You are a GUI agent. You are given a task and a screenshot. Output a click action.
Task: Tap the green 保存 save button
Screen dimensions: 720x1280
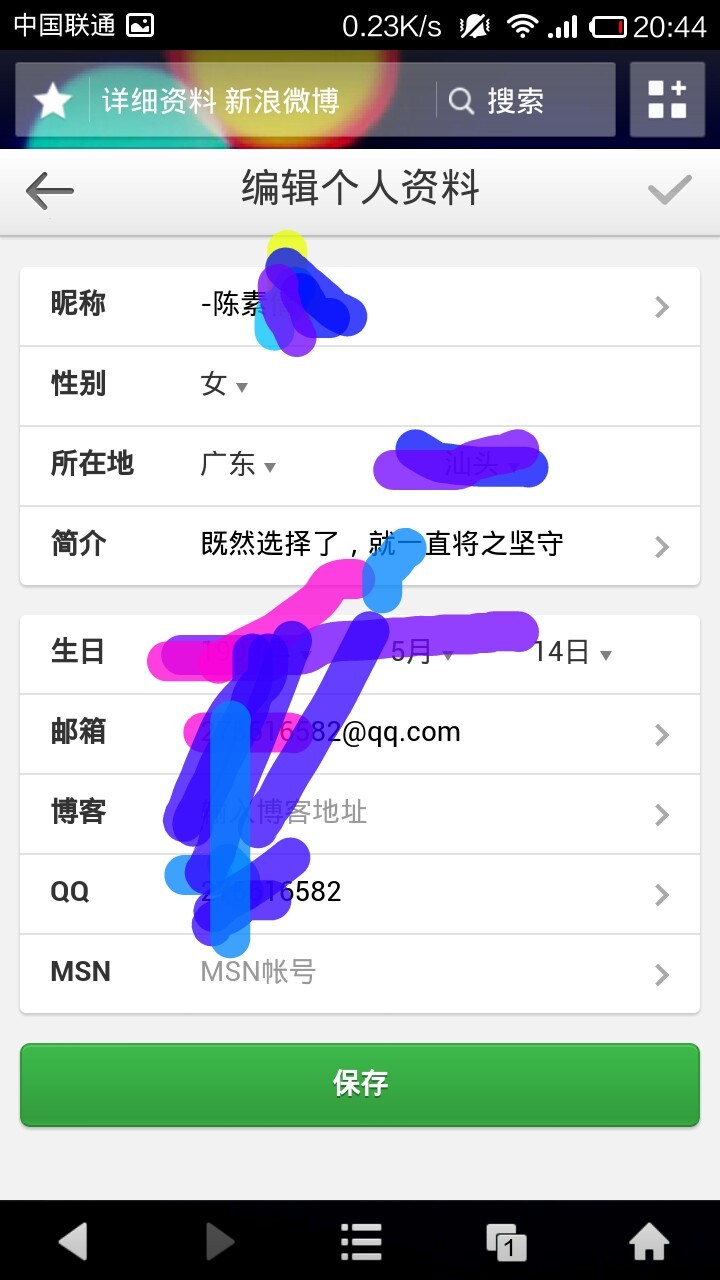[x=360, y=1085]
